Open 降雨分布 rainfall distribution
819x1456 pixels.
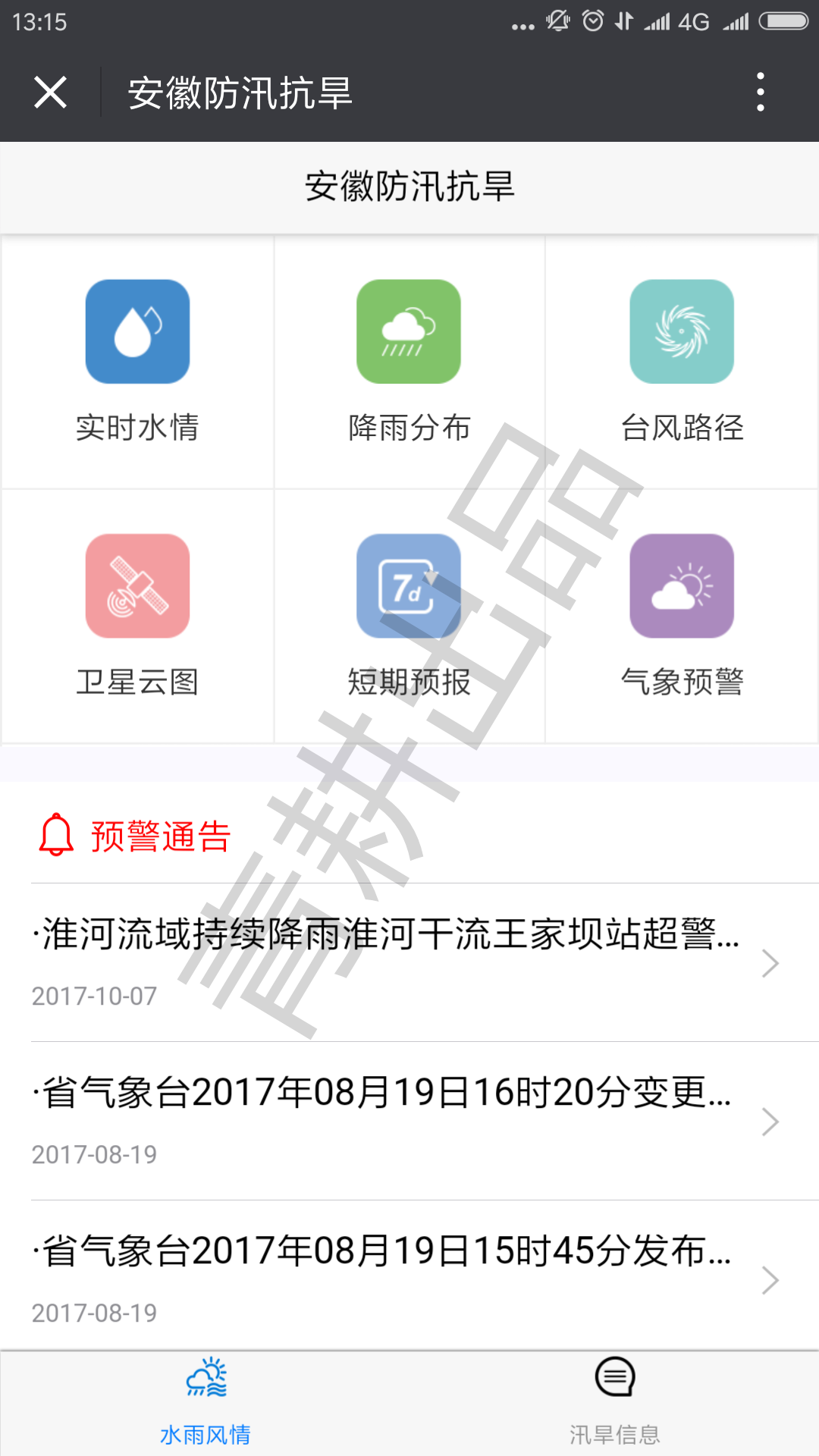[409, 362]
